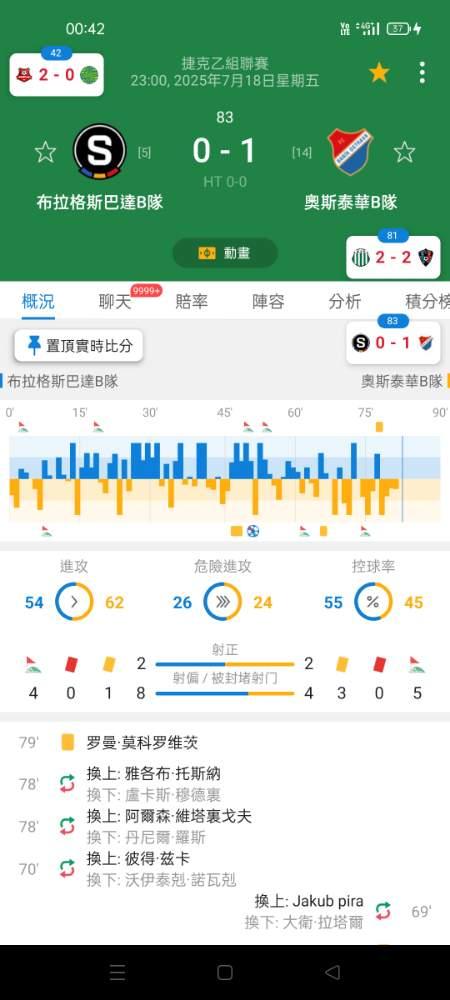The image size is (450, 1000).
Task: Switch to the 陣容 tab
Action: coord(268,301)
